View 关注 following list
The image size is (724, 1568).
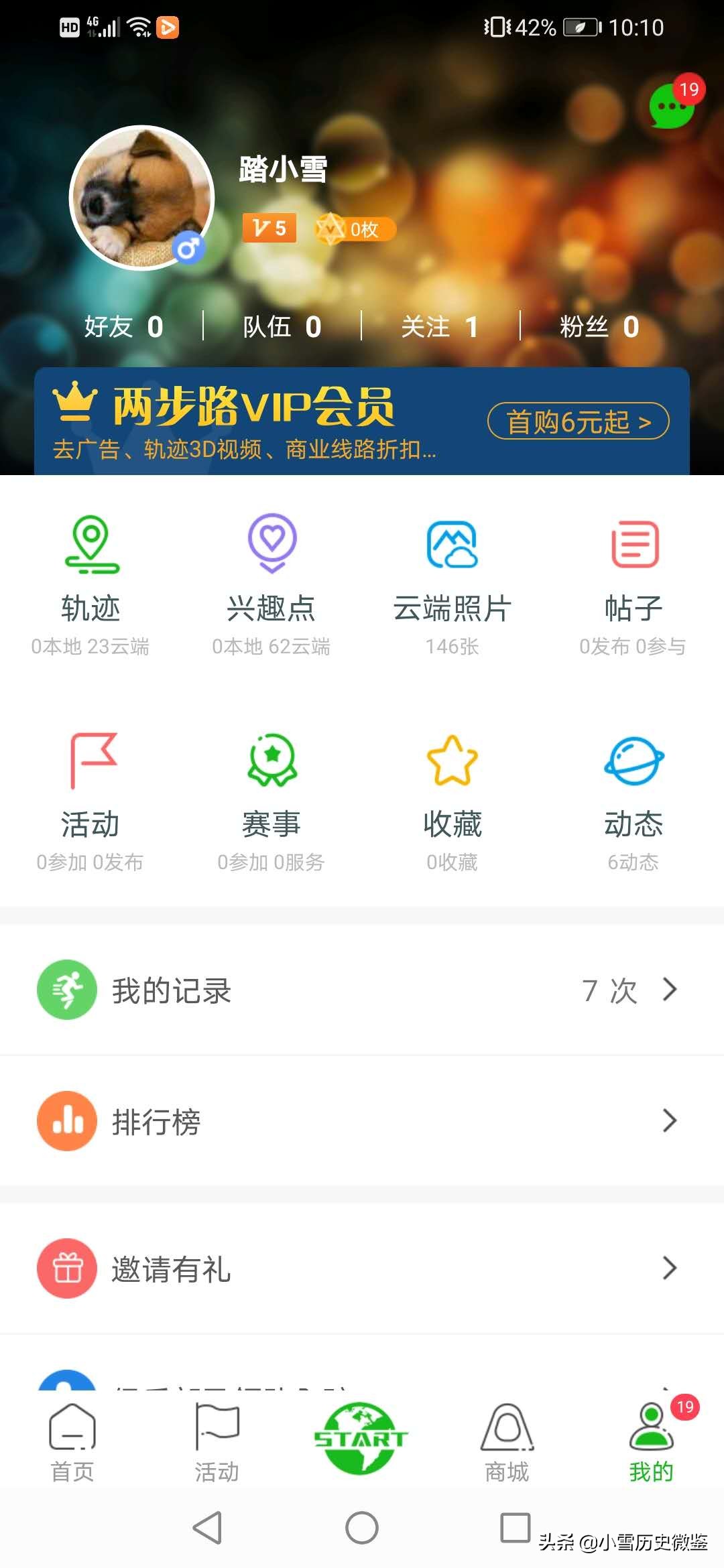coord(440,327)
